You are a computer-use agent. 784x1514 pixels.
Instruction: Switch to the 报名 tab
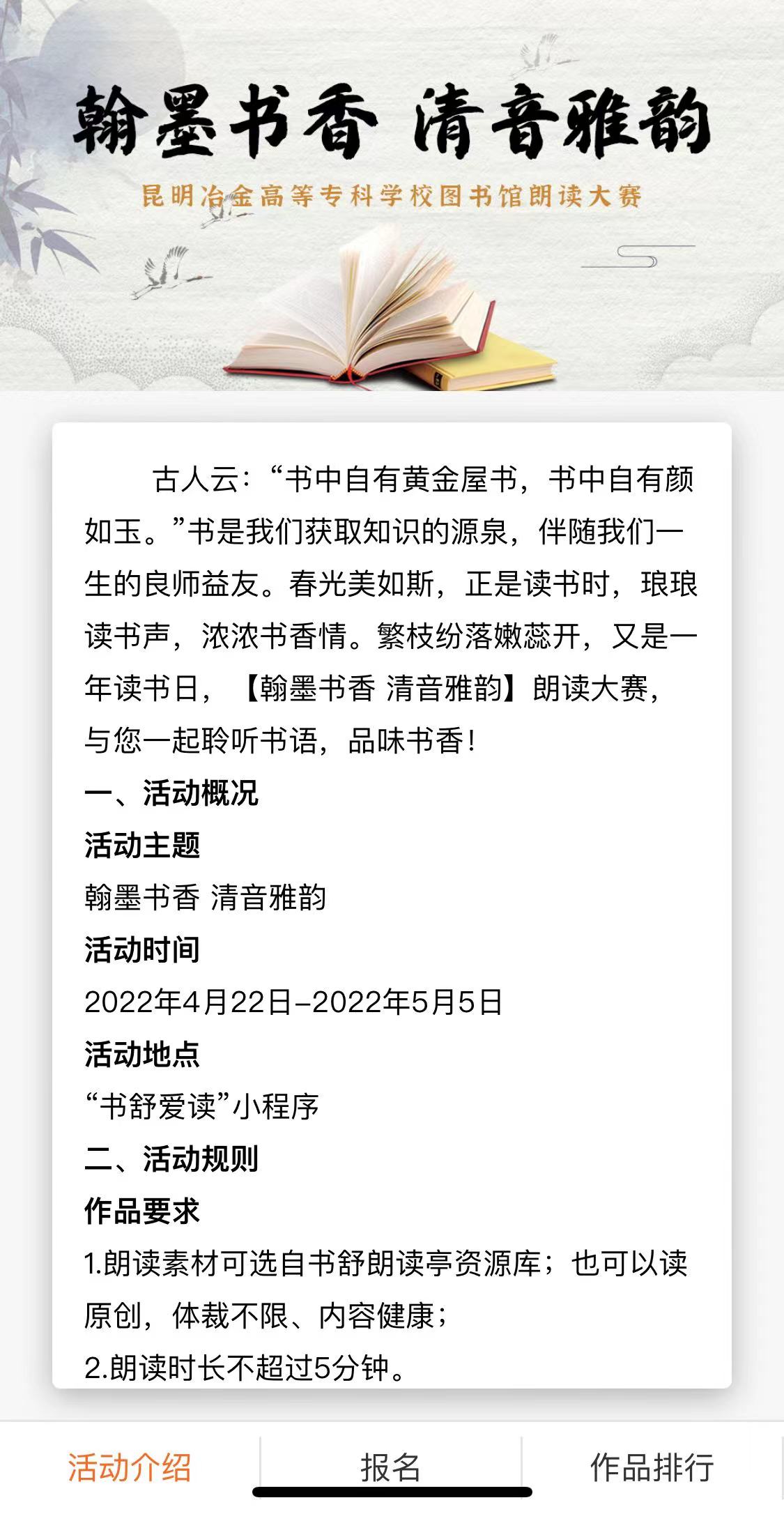click(x=391, y=1467)
